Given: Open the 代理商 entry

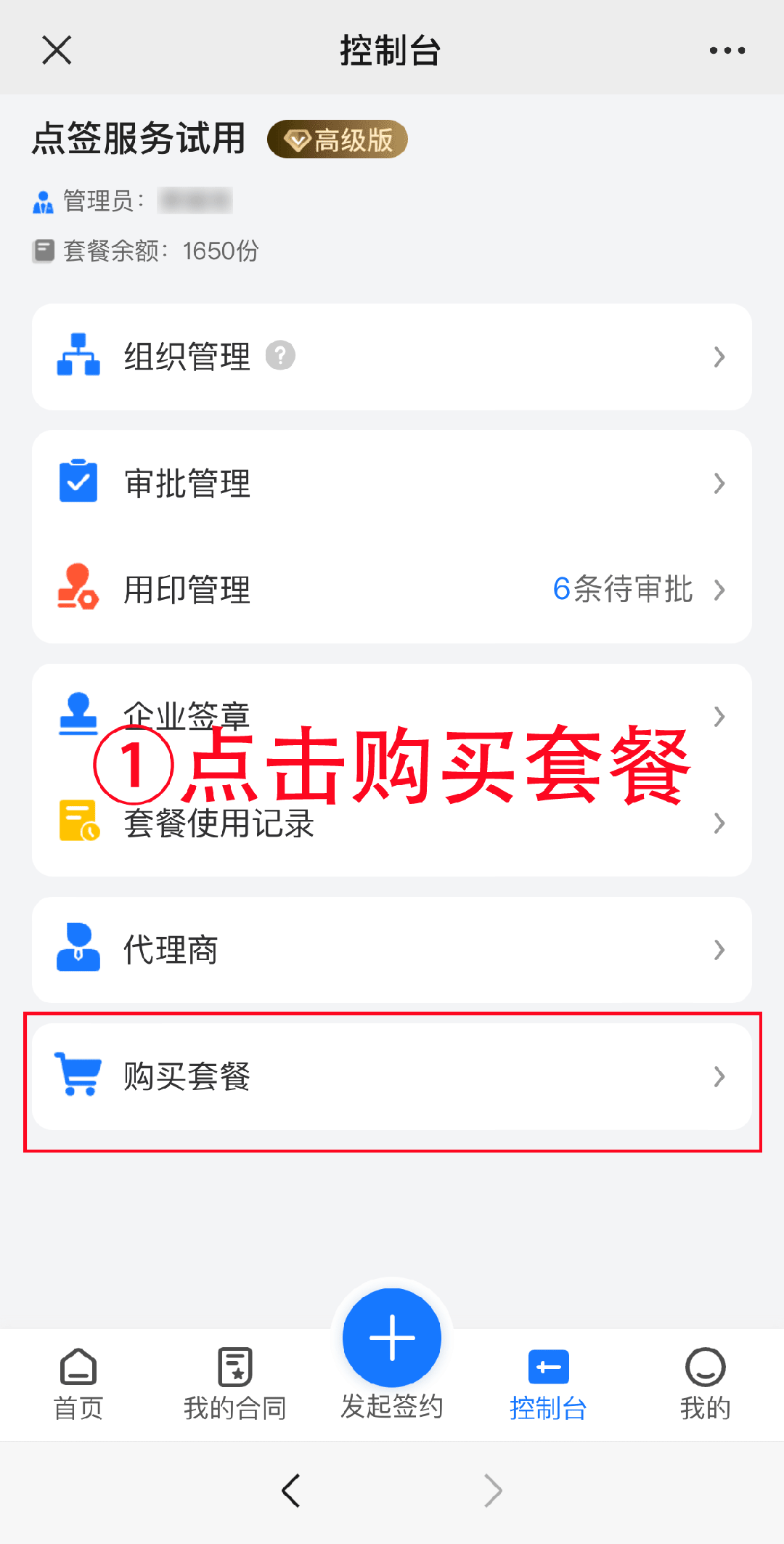Looking at the screenshot, I should (392, 950).
